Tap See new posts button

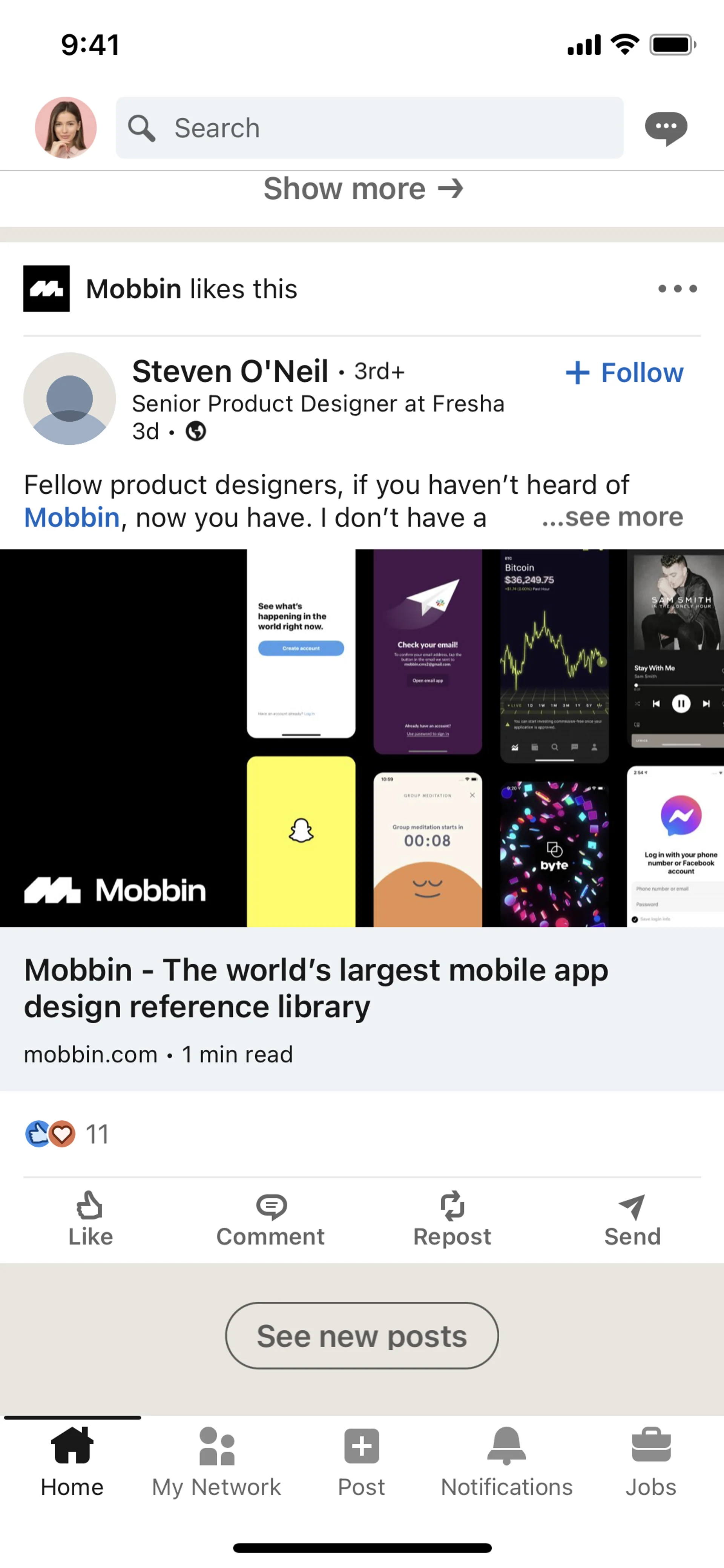362,1336
